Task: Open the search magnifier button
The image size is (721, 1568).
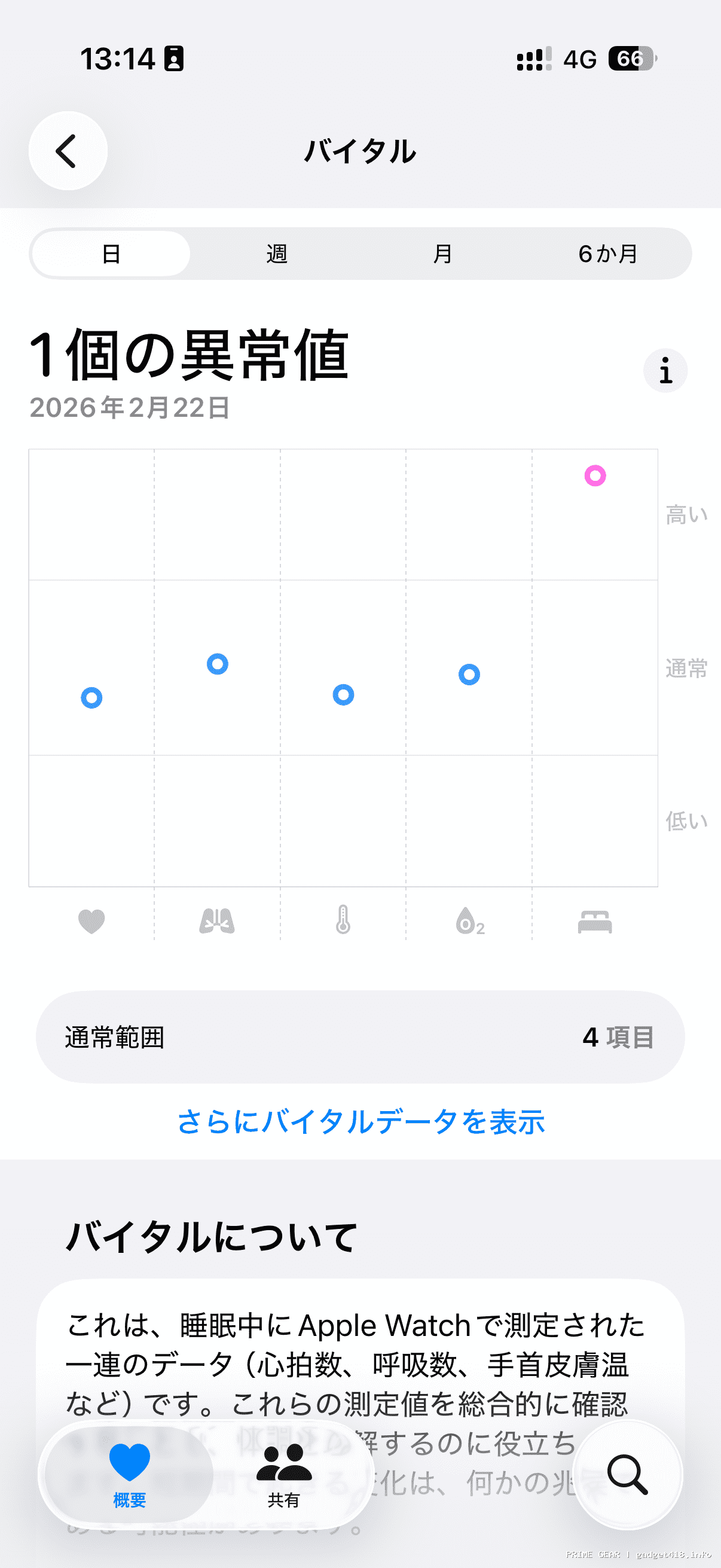Action: pos(627,1474)
